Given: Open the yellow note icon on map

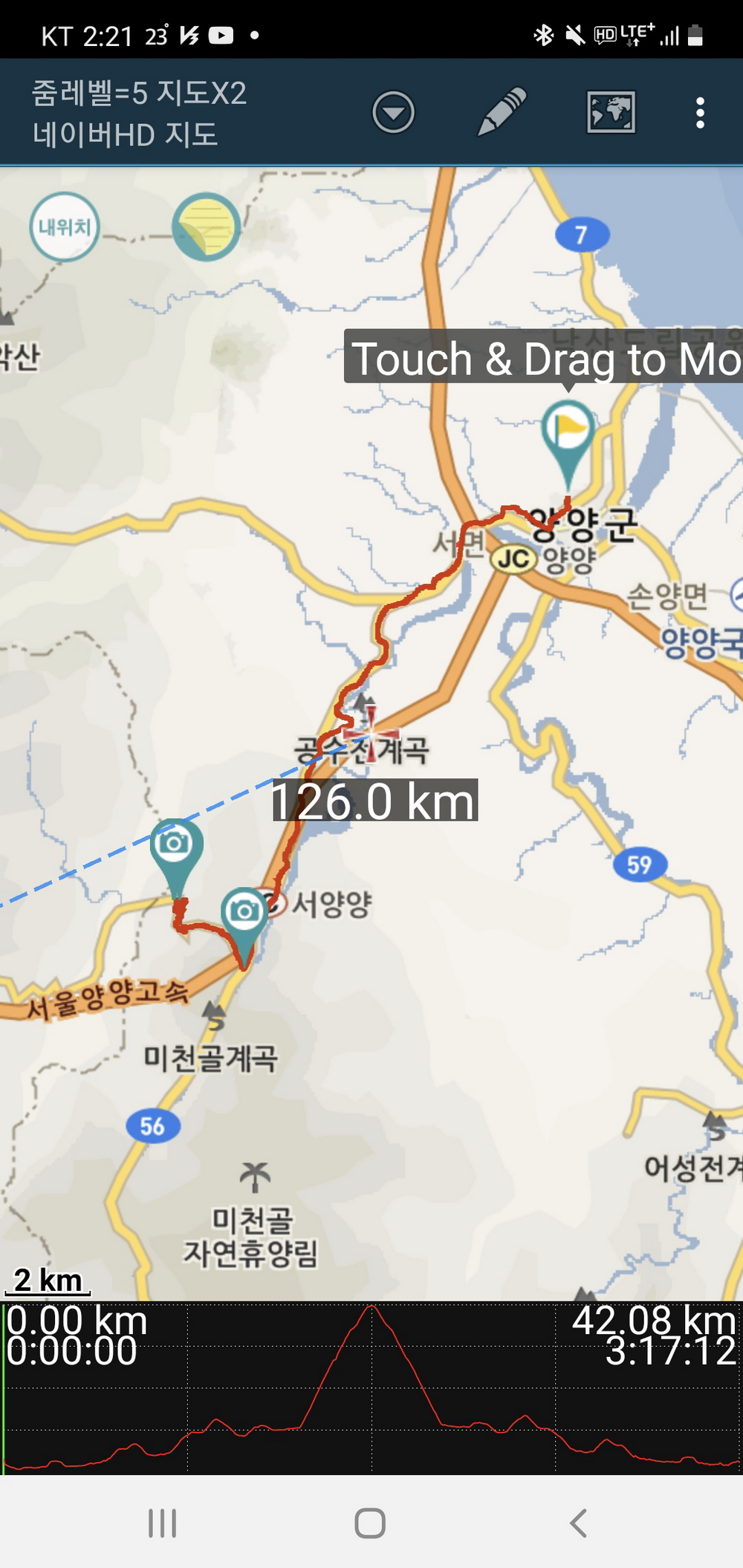Looking at the screenshot, I should coord(206,227).
